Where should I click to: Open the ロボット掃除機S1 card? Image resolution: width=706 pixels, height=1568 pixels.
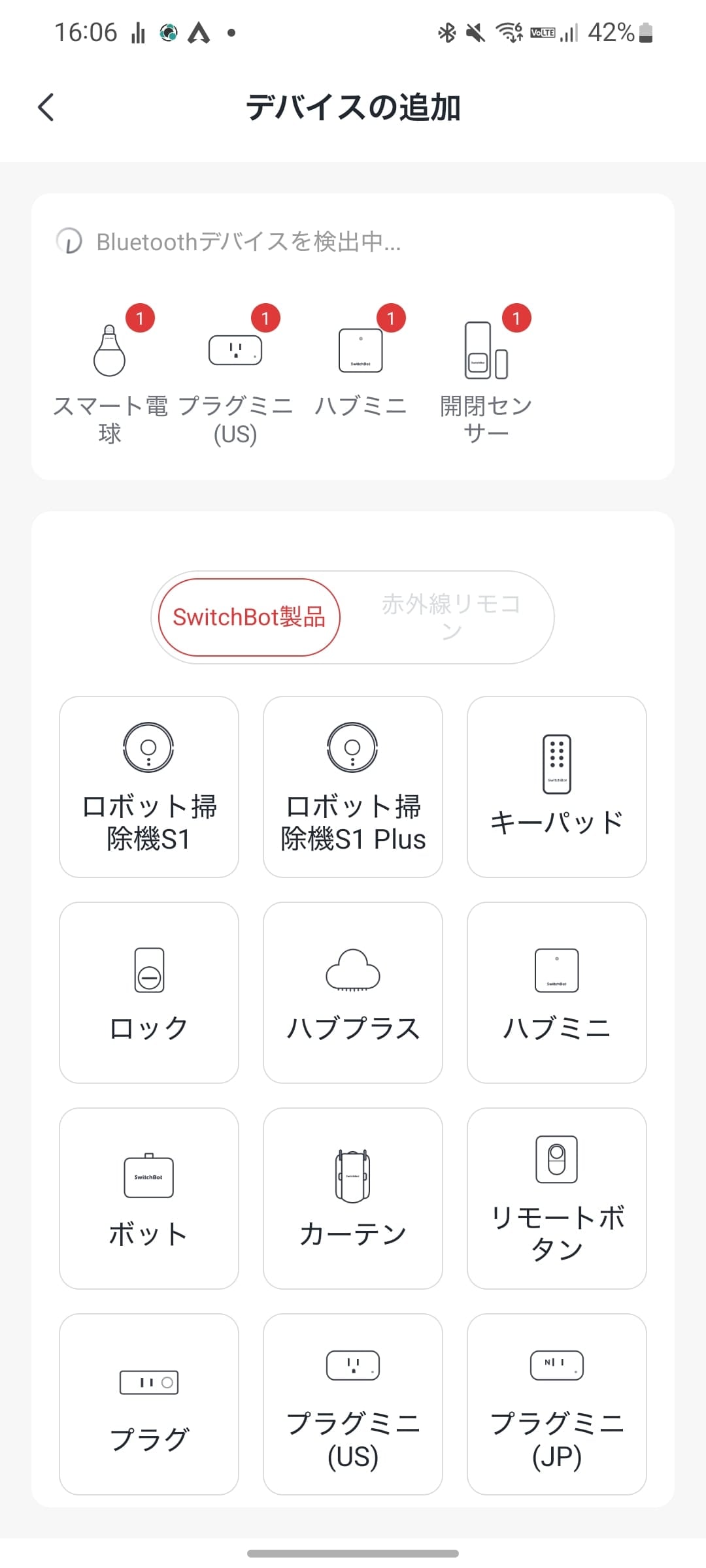(x=149, y=787)
